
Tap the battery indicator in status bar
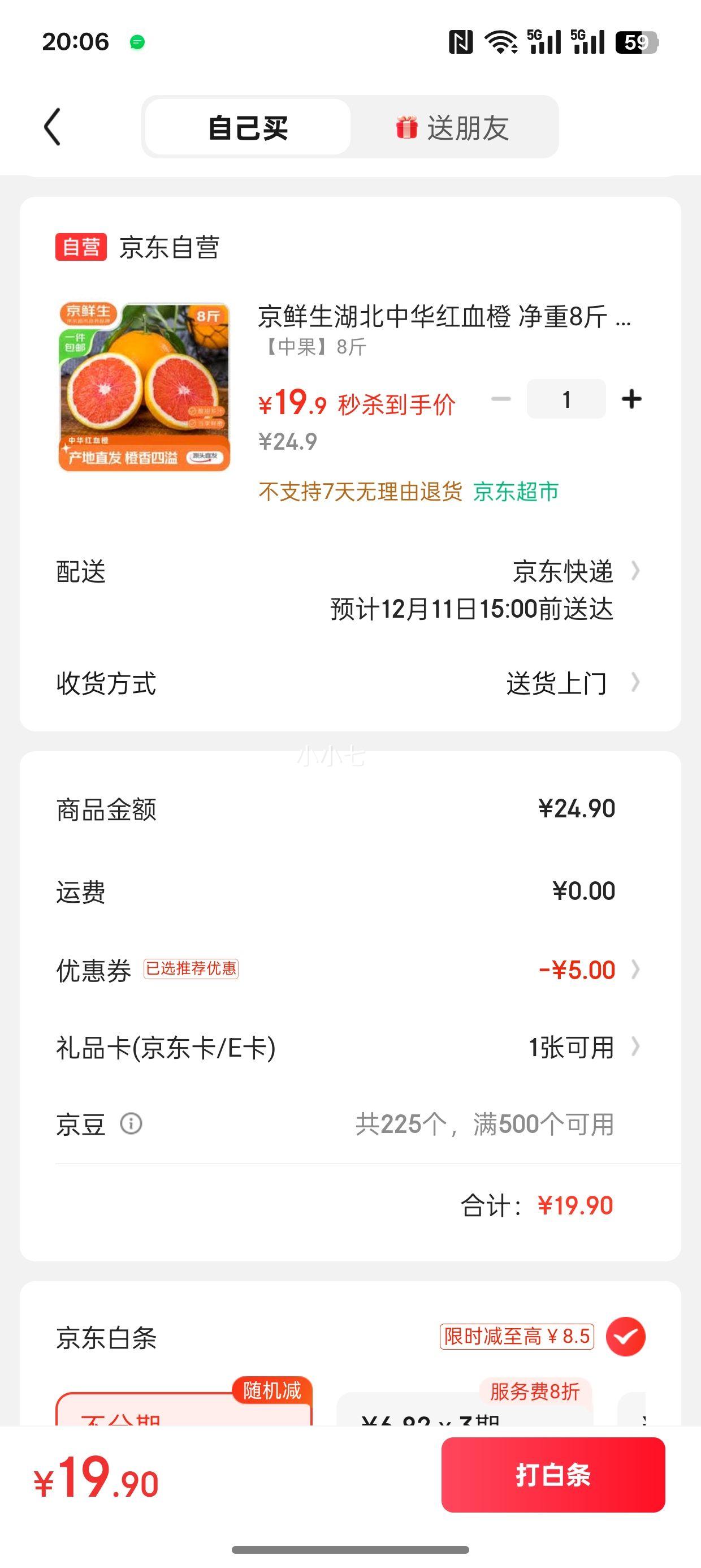pos(635,41)
